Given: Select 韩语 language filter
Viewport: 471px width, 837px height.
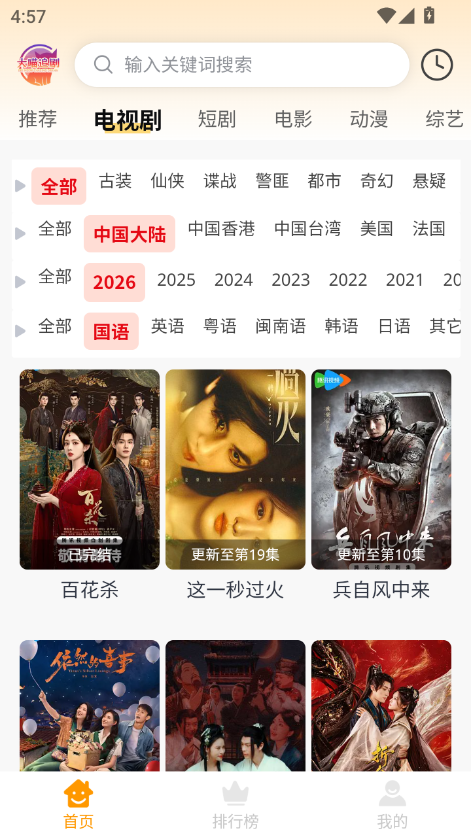Looking at the screenshot, I should pyautogui.click(x=341, y=326).
